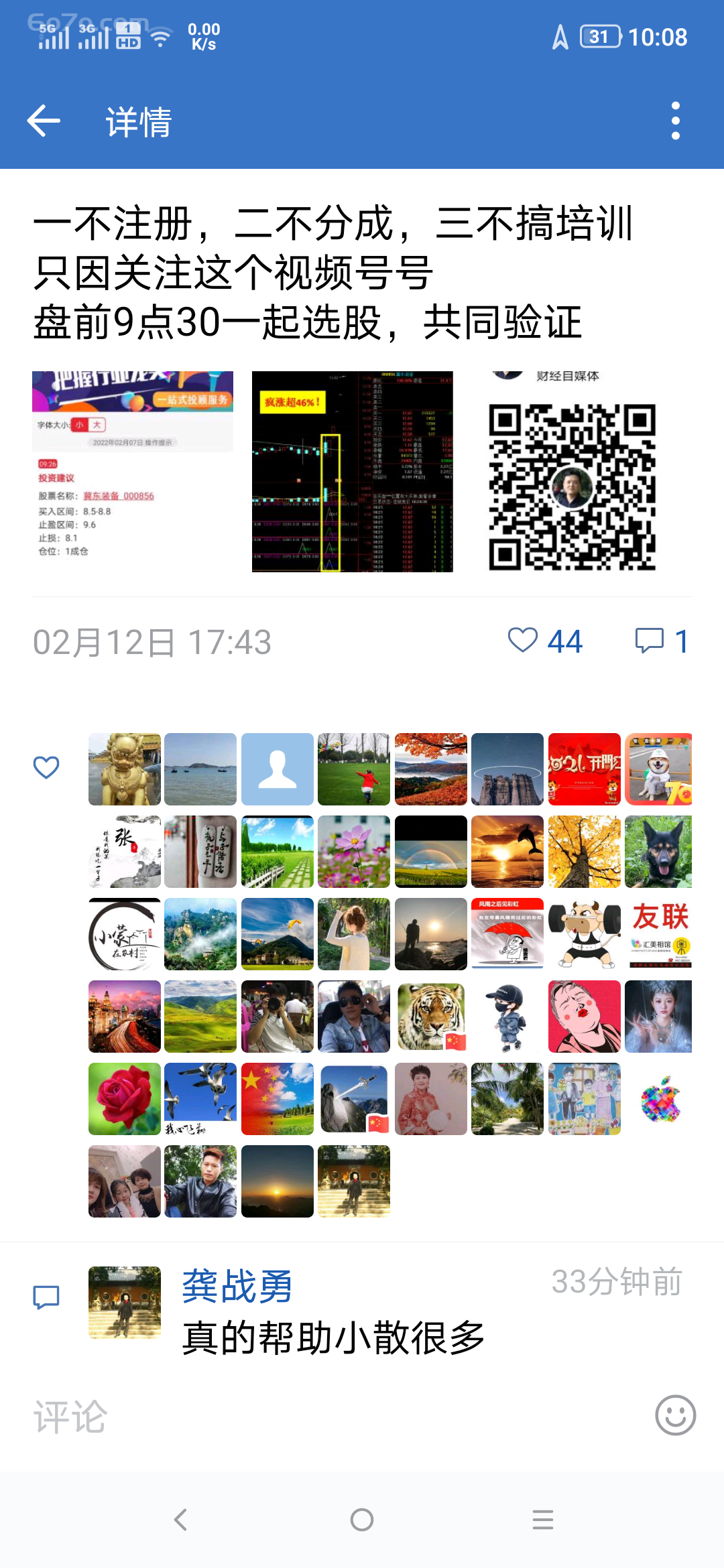Image resolution: width=724 pixels, height=1568 pixels.
Task: Open the comment icon beside count 1
Action: pyautogui.click(x=649, y=641)
